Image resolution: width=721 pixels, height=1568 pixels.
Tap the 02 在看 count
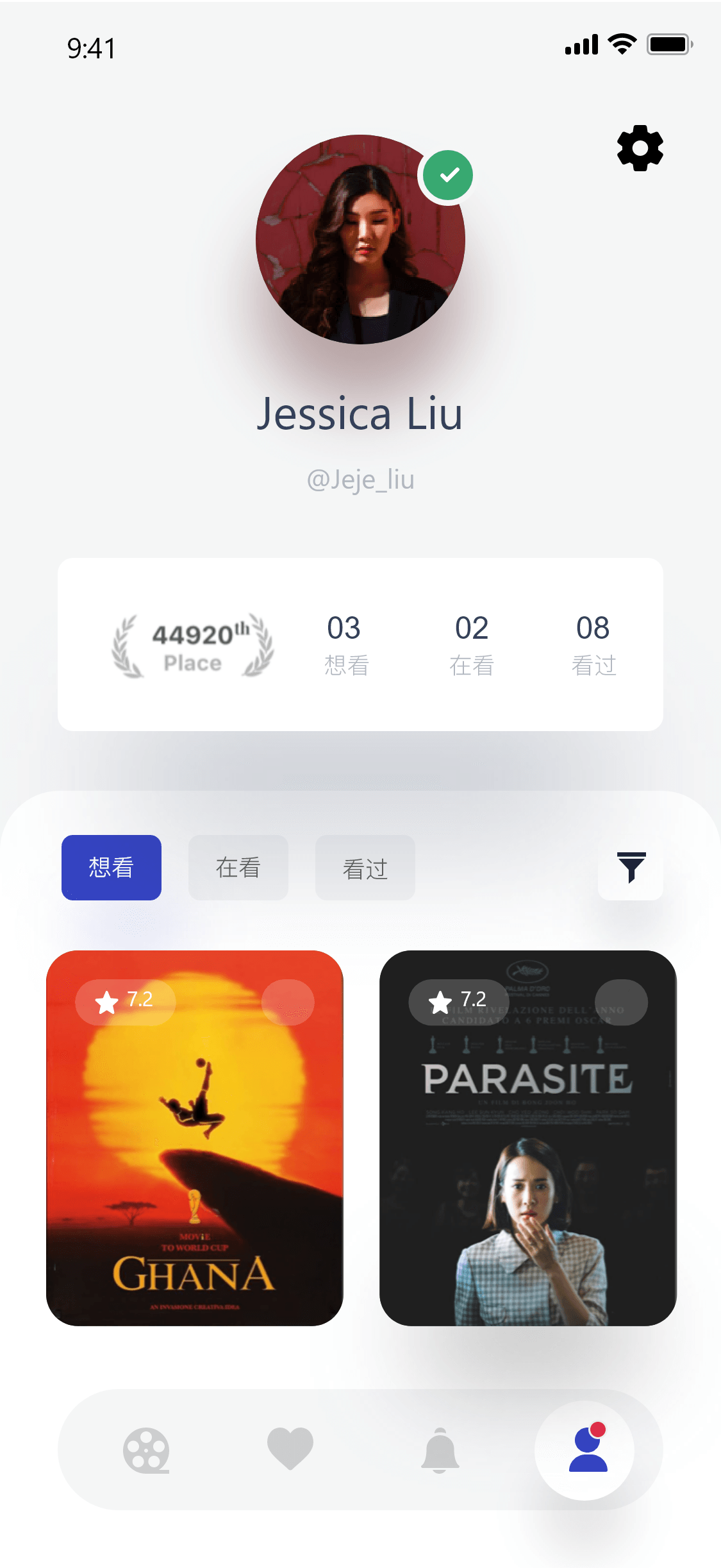point(472,645)
